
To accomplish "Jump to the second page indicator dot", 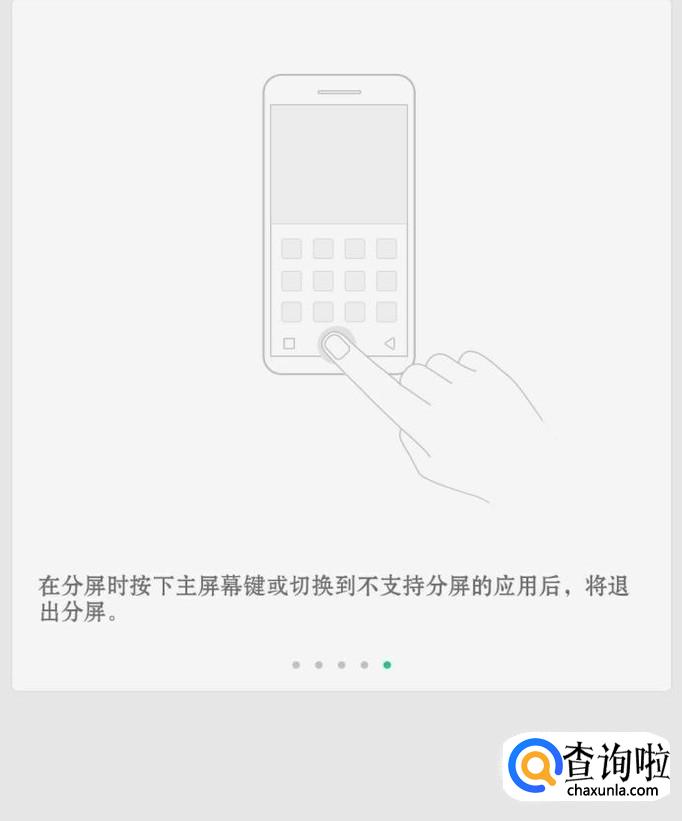I will click(319, 664).
